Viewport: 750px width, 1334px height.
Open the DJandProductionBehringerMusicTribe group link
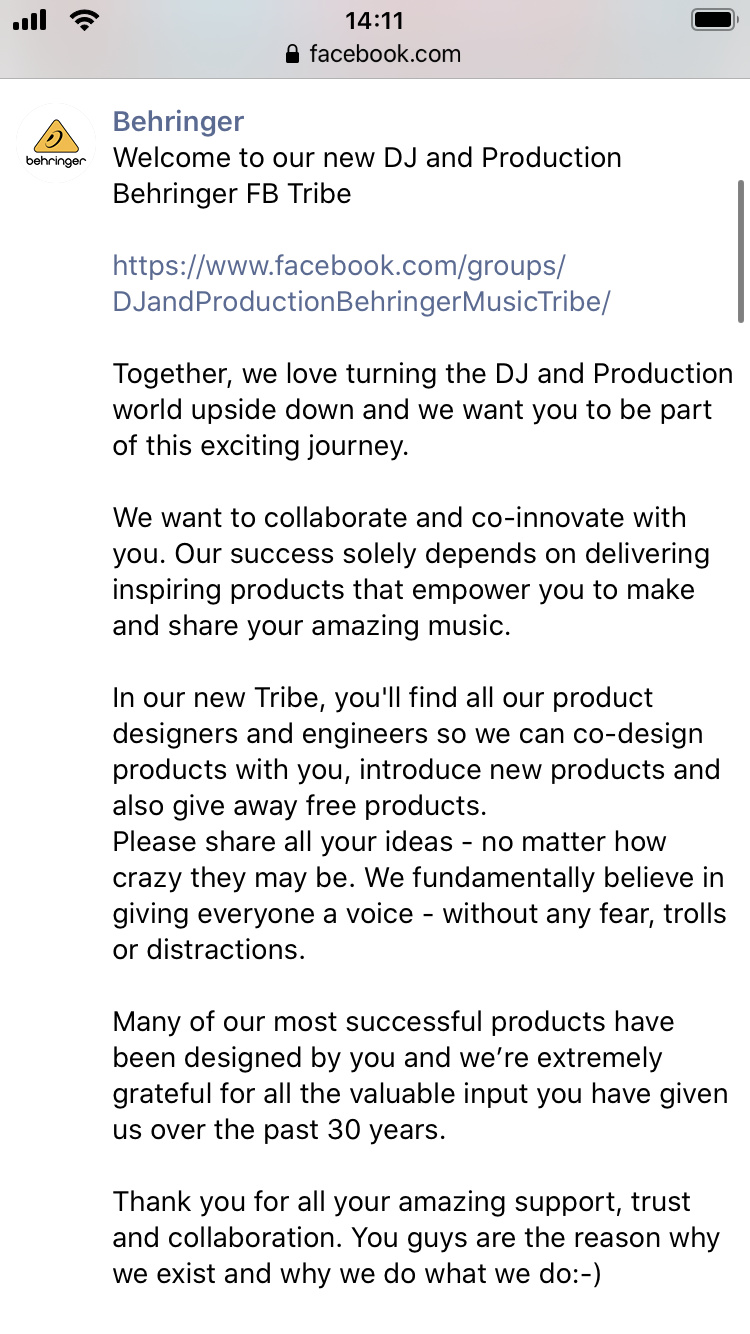click(360, 284)
